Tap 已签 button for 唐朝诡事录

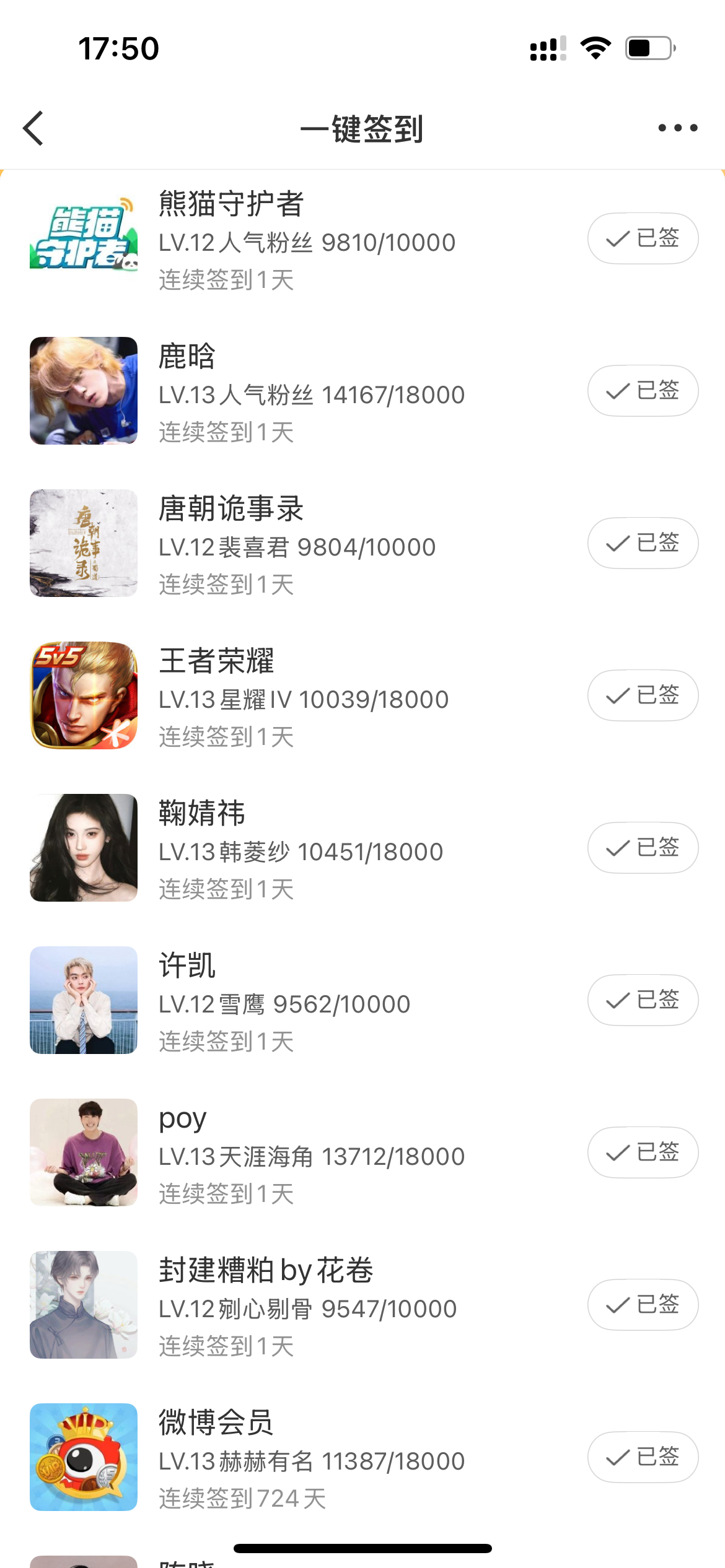(x=643, y=543)
